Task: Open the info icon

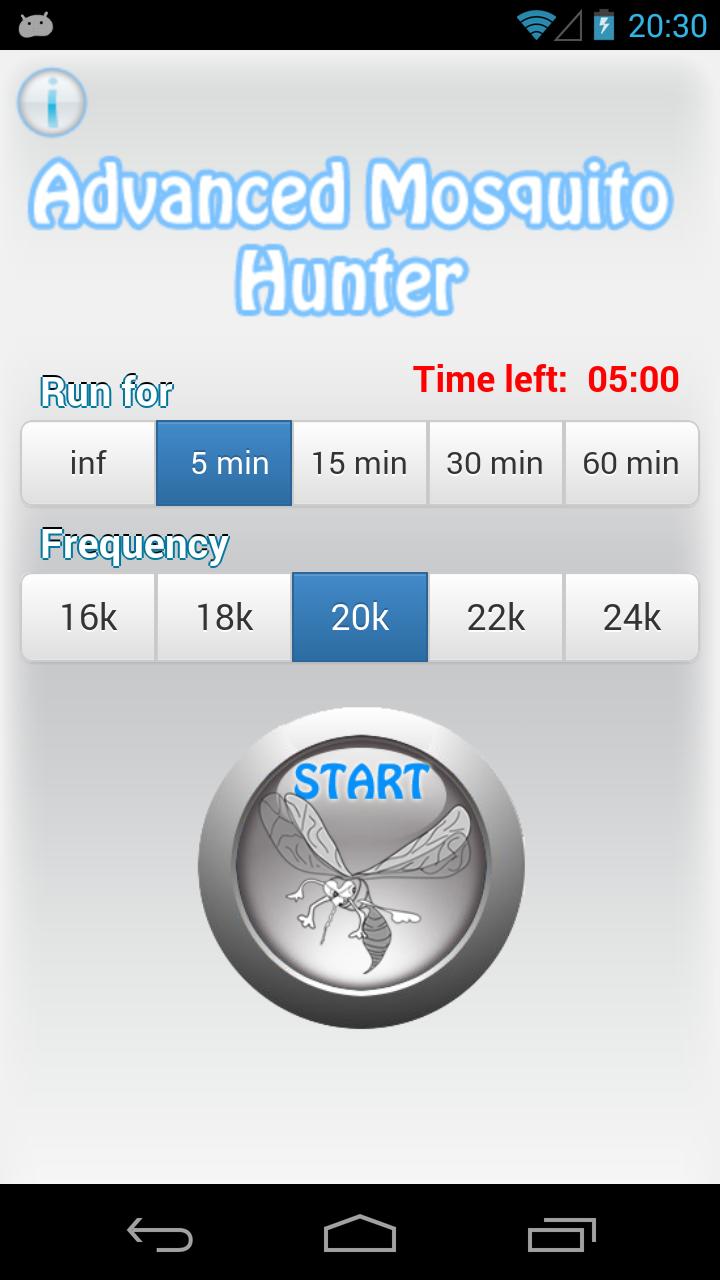Action: coord(52,102)
